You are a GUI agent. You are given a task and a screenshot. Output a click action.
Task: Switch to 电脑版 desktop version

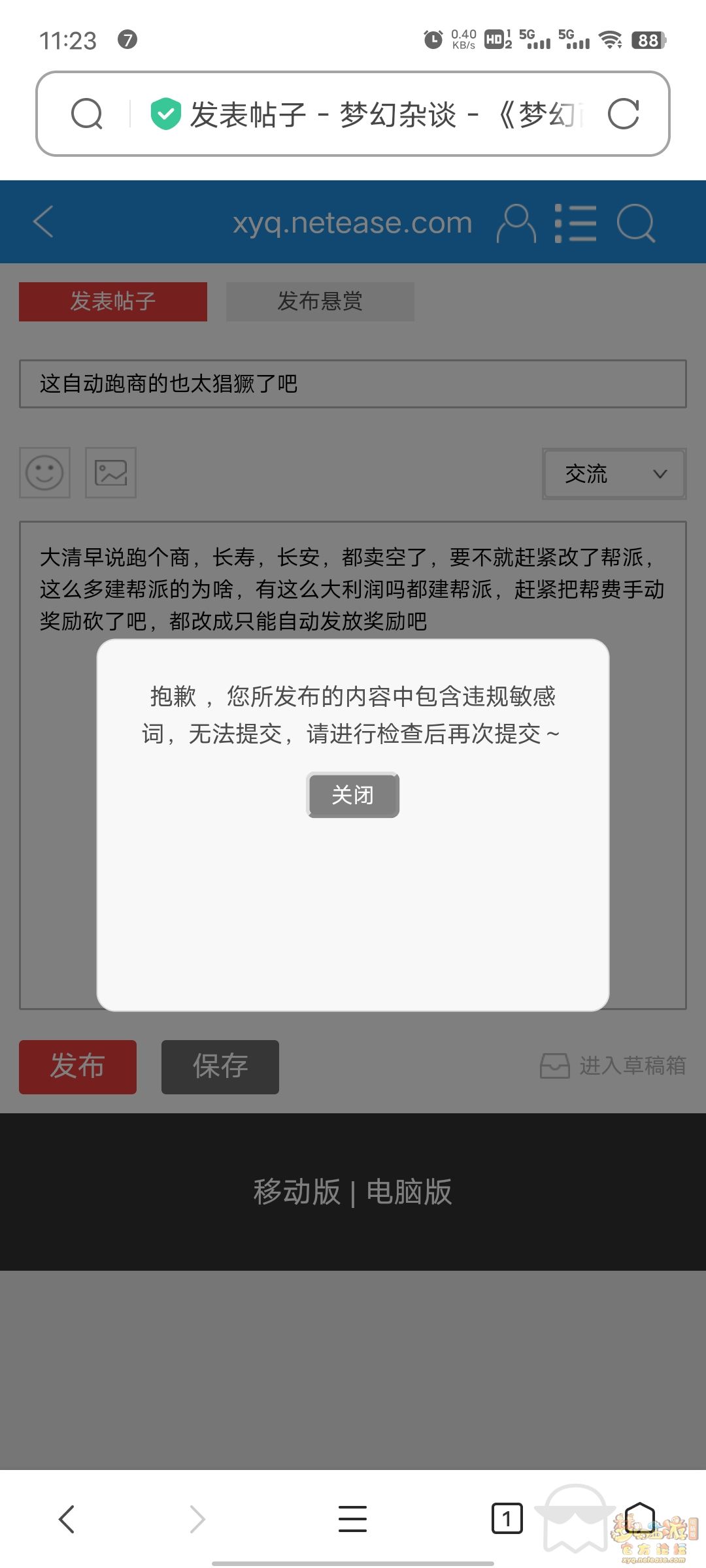(409, 1192)
